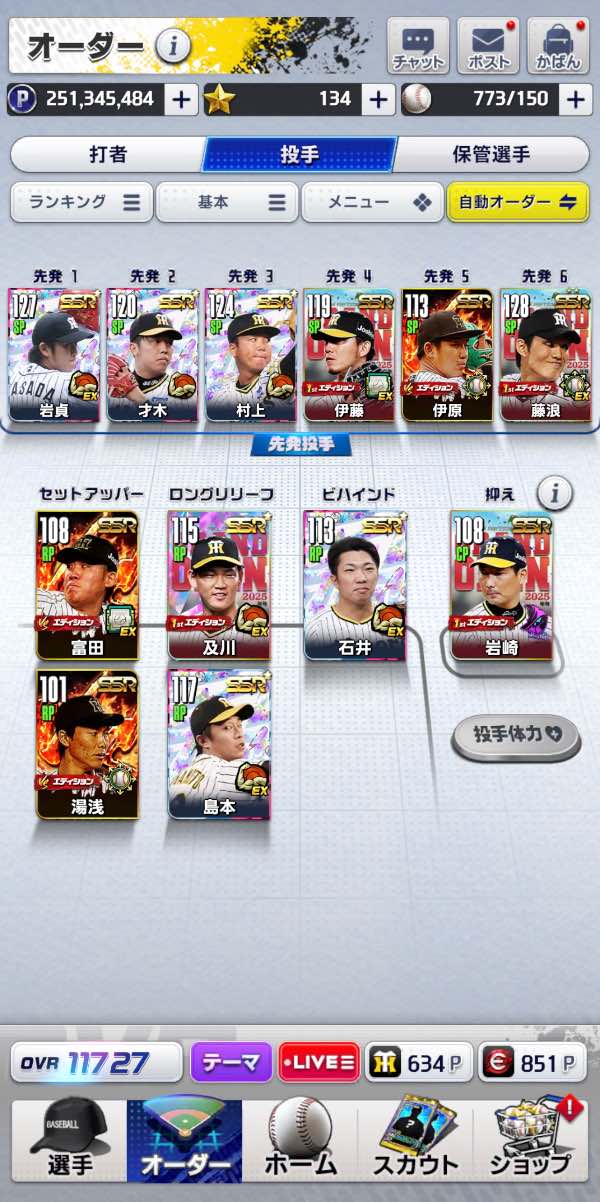Run 自動オーダー auto lineup

tap(517, 202)
